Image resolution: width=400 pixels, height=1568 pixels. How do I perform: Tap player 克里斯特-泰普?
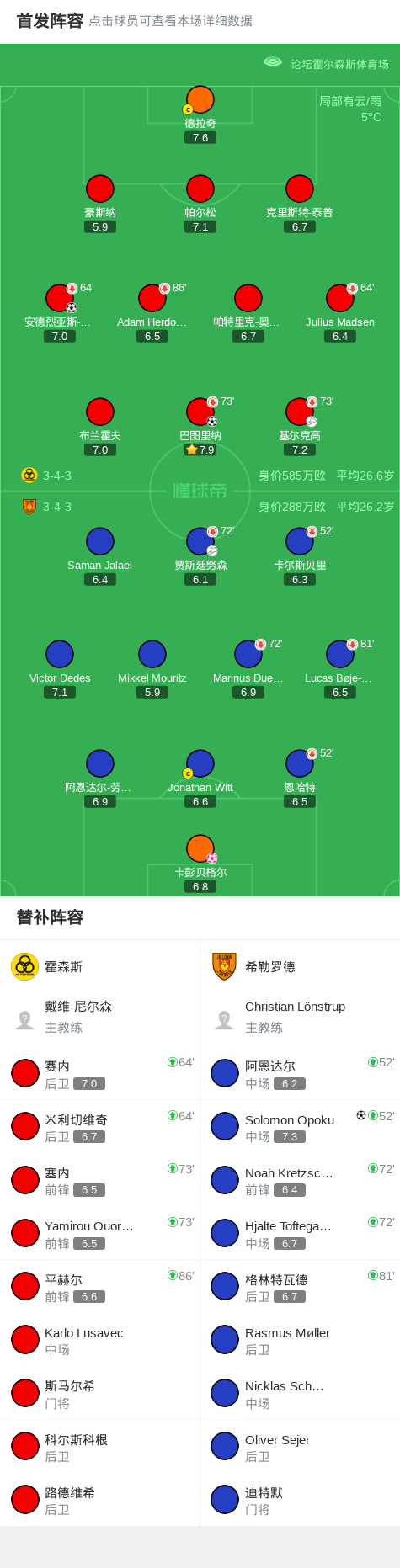tap(300, 204)
